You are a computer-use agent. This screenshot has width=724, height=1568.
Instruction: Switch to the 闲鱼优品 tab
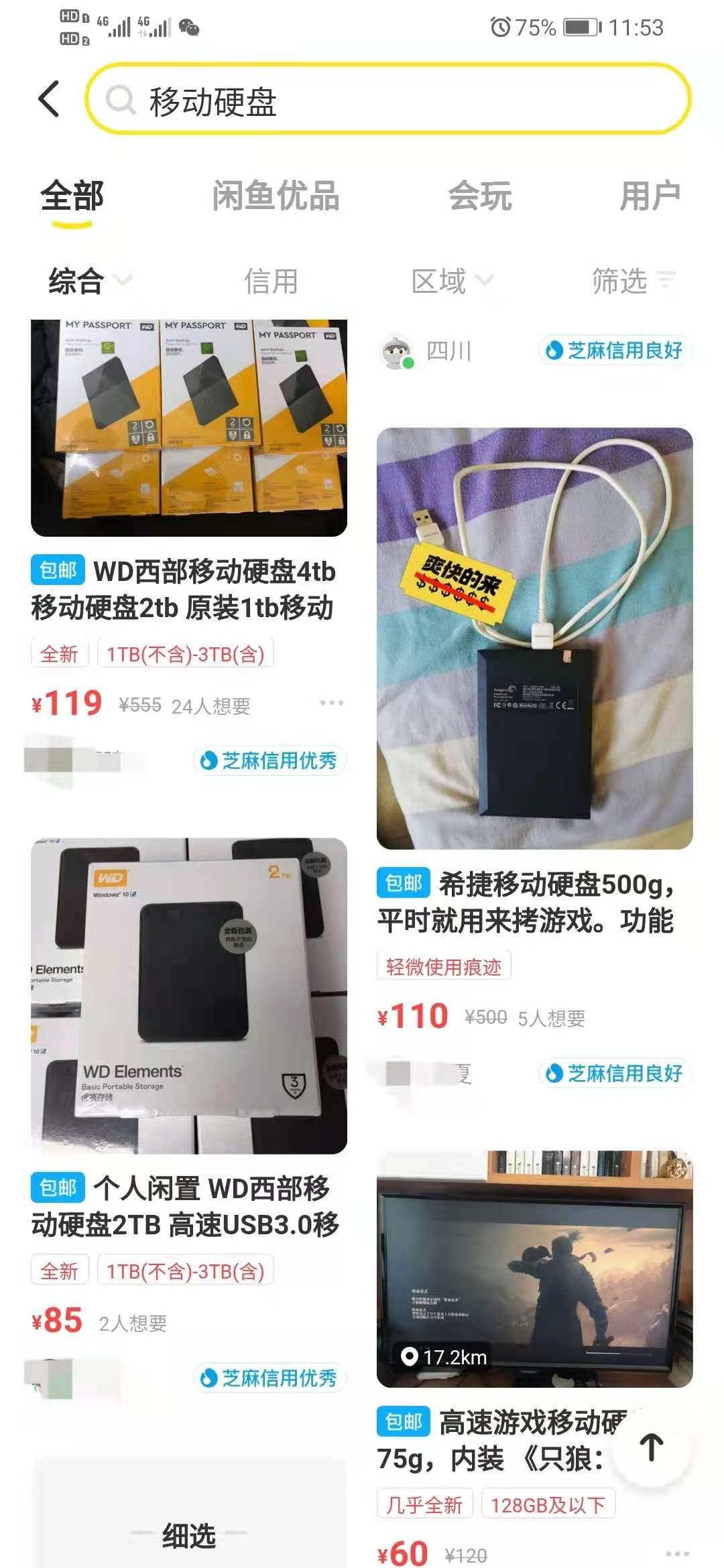point(274,195)
